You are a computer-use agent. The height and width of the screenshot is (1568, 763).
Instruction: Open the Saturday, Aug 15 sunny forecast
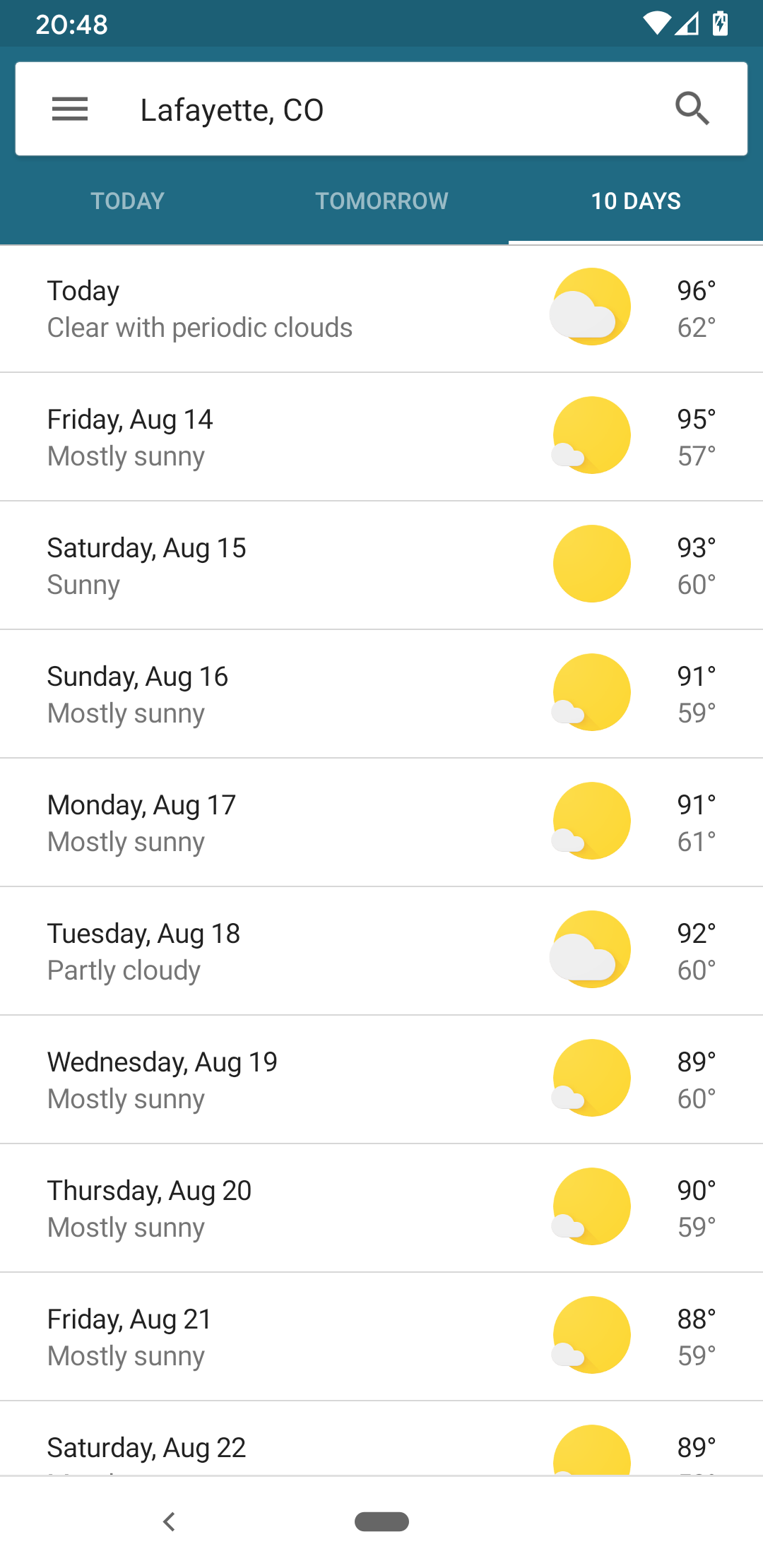tap(381, 566)
